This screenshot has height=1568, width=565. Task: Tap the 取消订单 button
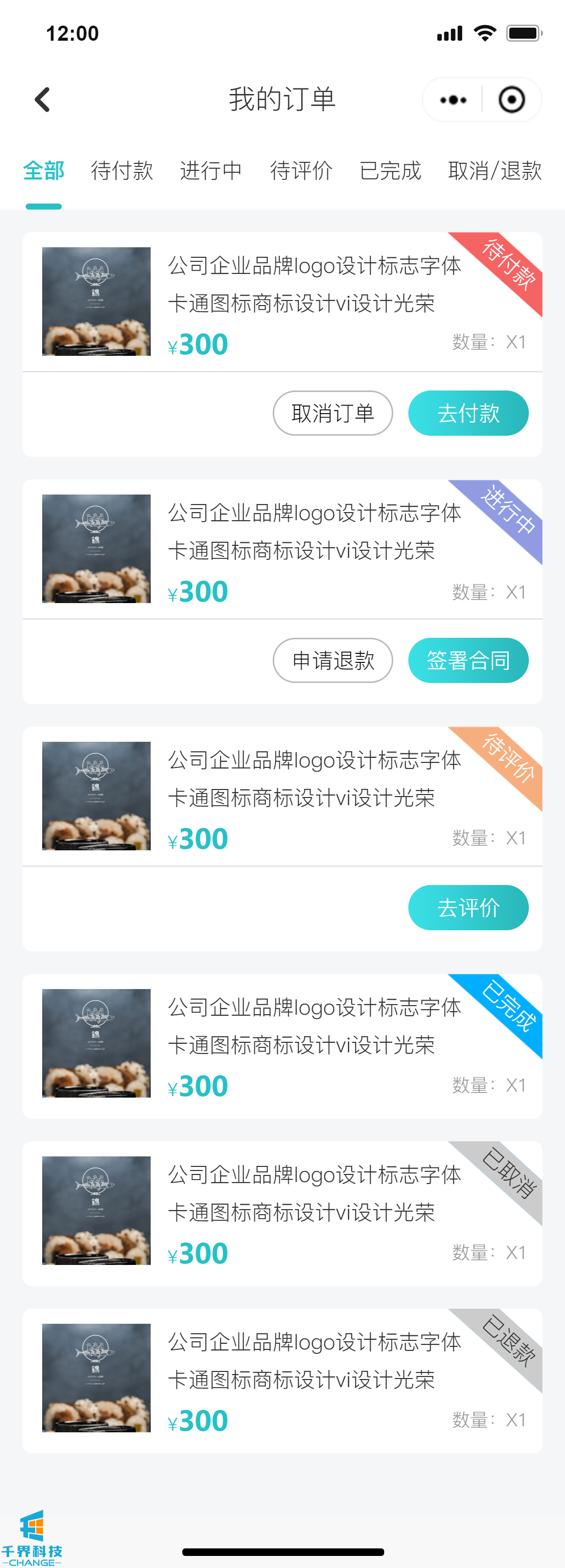332,413
